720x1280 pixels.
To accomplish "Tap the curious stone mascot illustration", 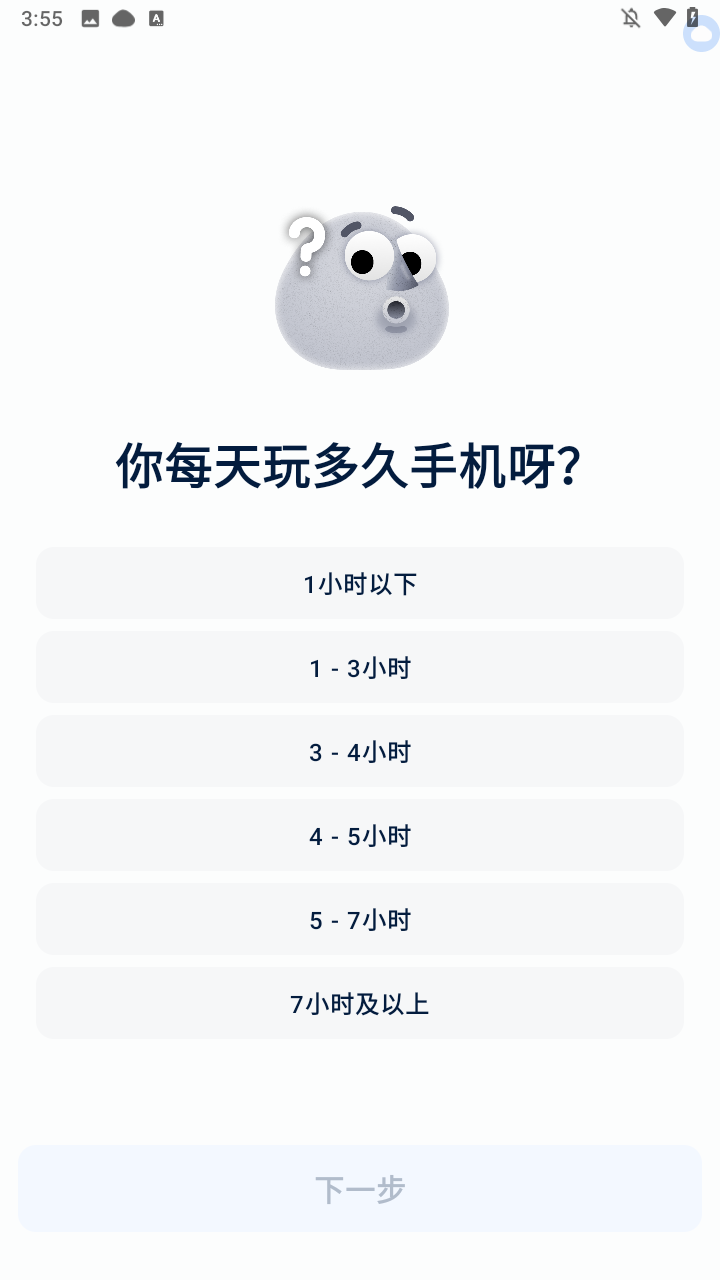I will [362, 290].
